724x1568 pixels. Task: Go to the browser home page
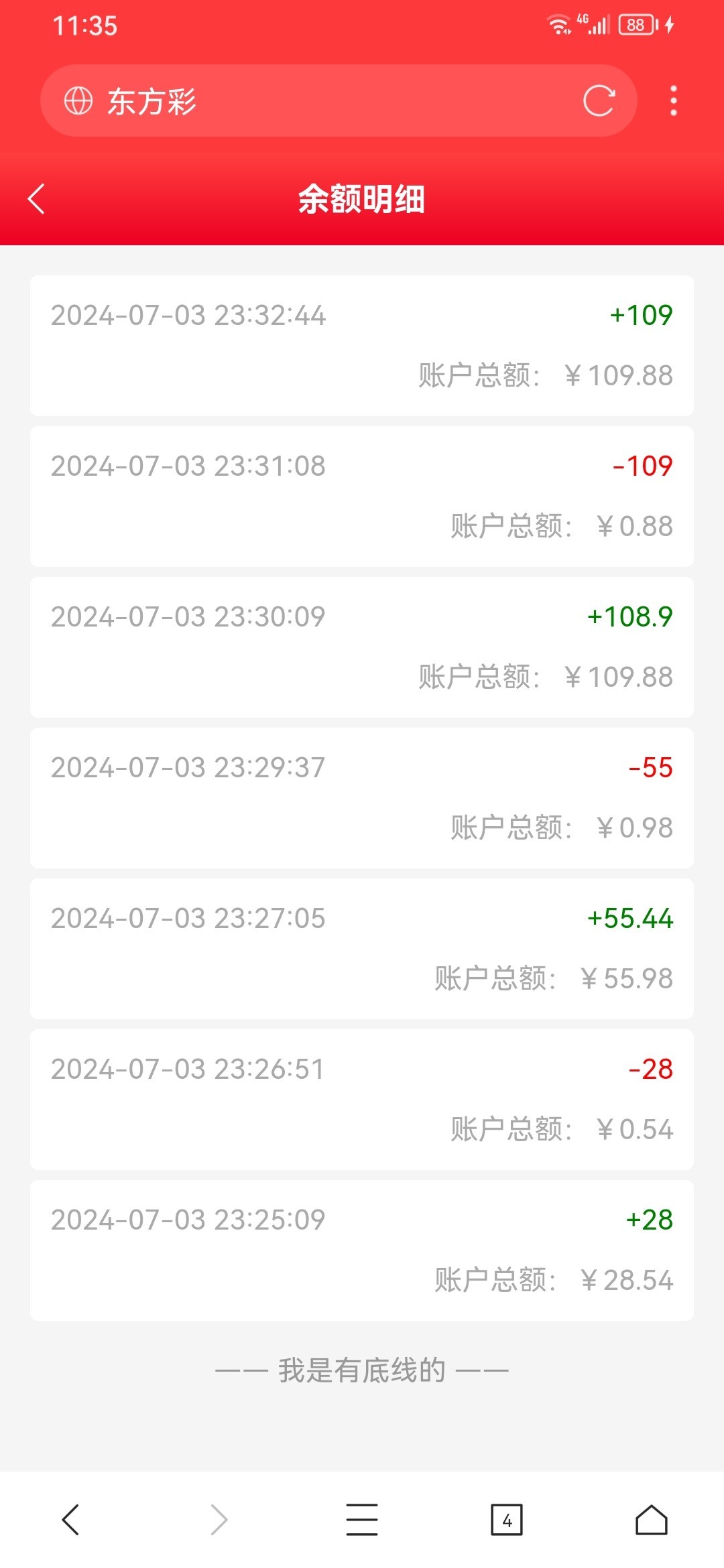(652, 1519)
